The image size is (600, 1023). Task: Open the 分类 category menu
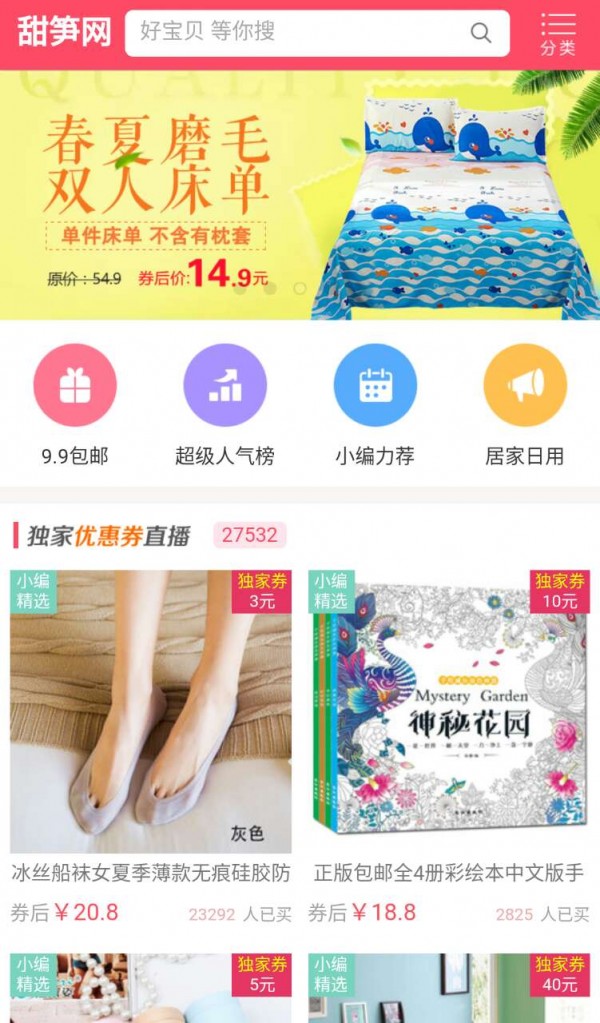(558, 34)
